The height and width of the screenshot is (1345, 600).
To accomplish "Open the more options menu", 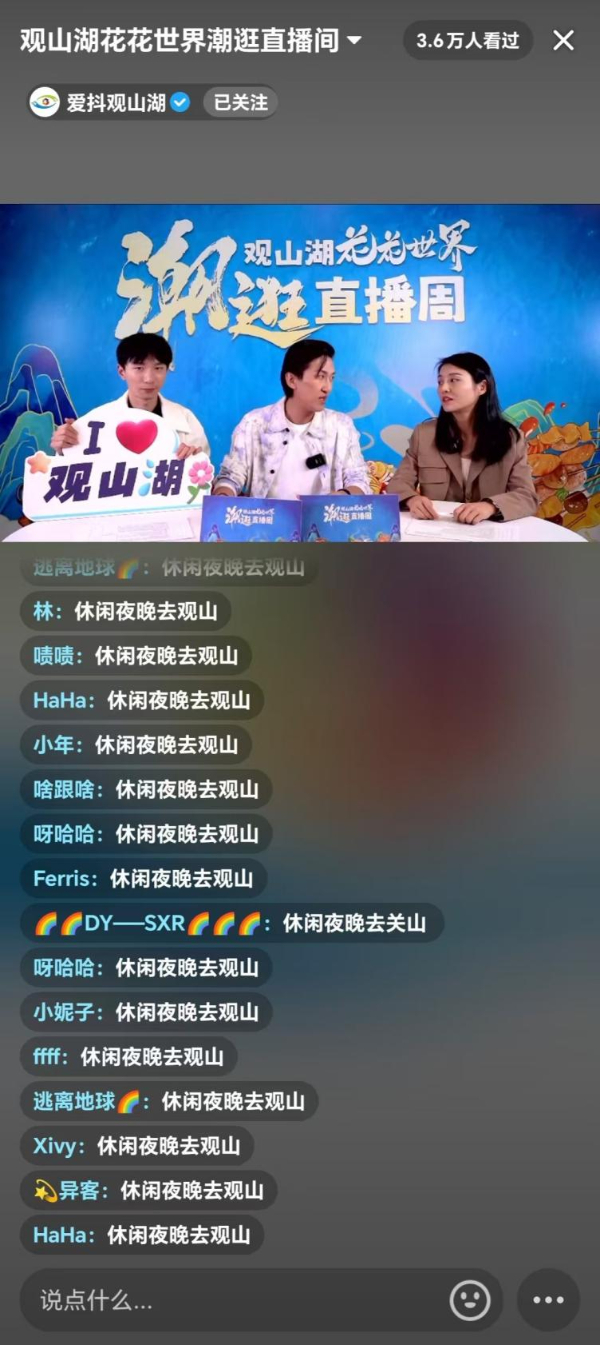I will click(548, 1300).
